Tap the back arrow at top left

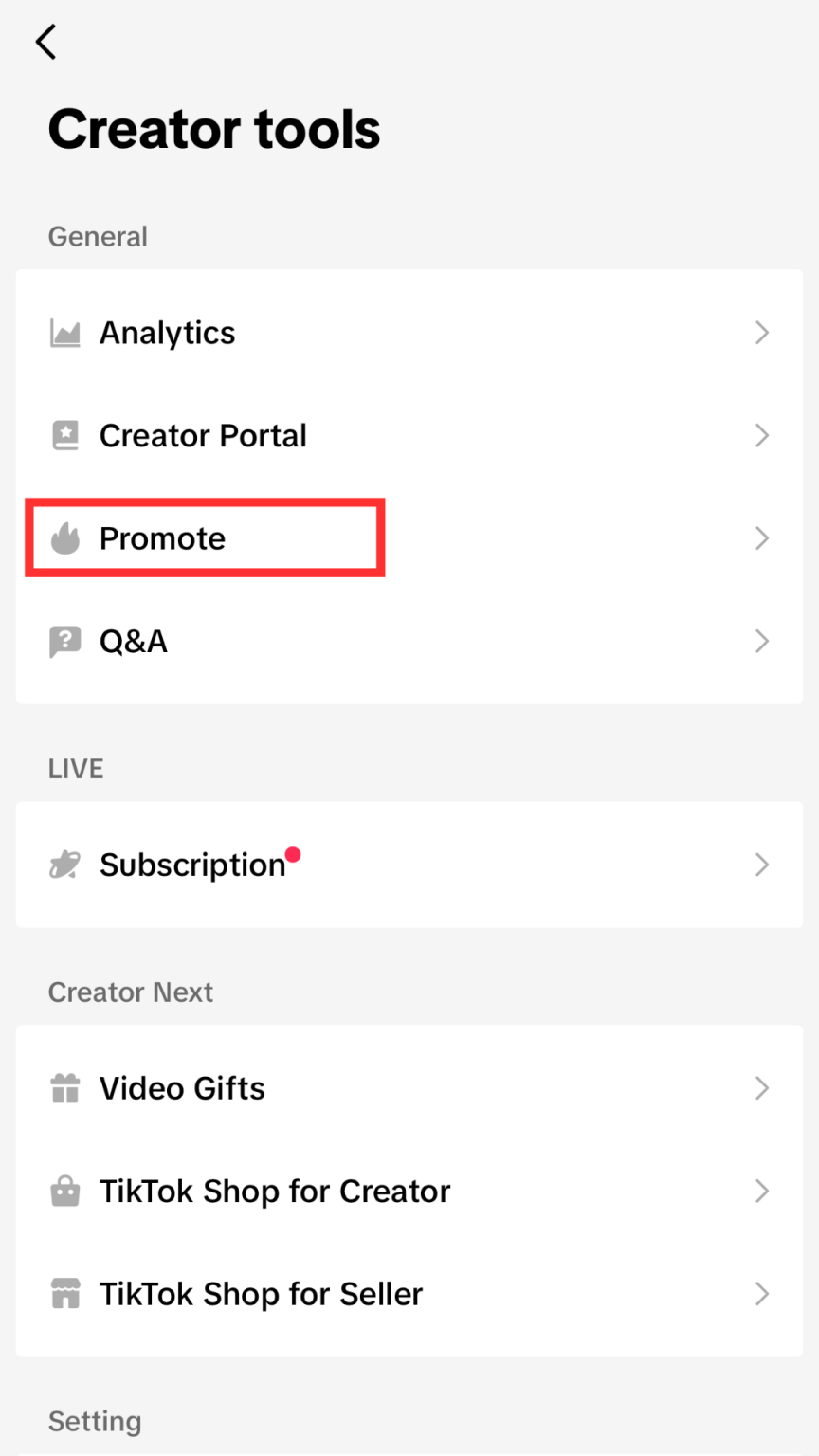(45, 42)
